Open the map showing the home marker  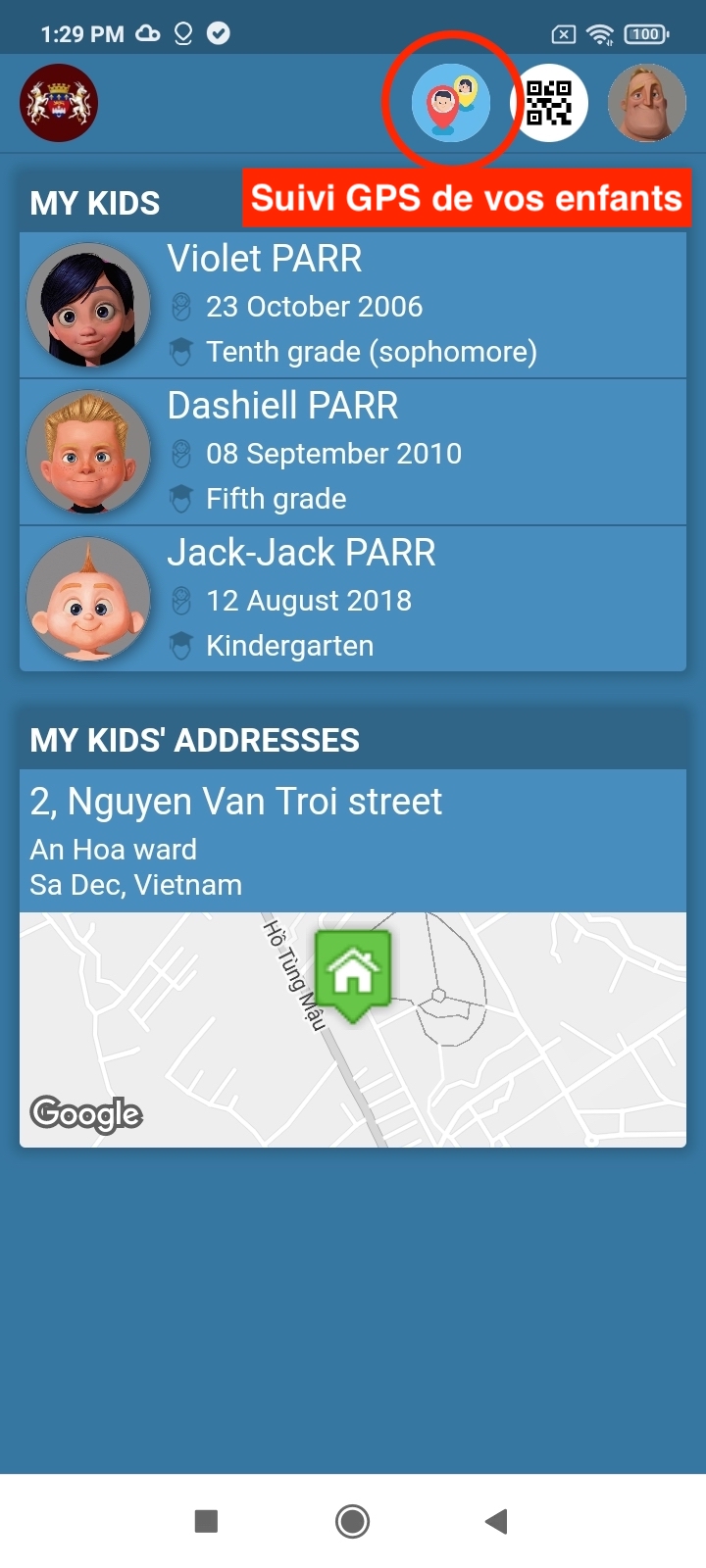point(353,1029)
